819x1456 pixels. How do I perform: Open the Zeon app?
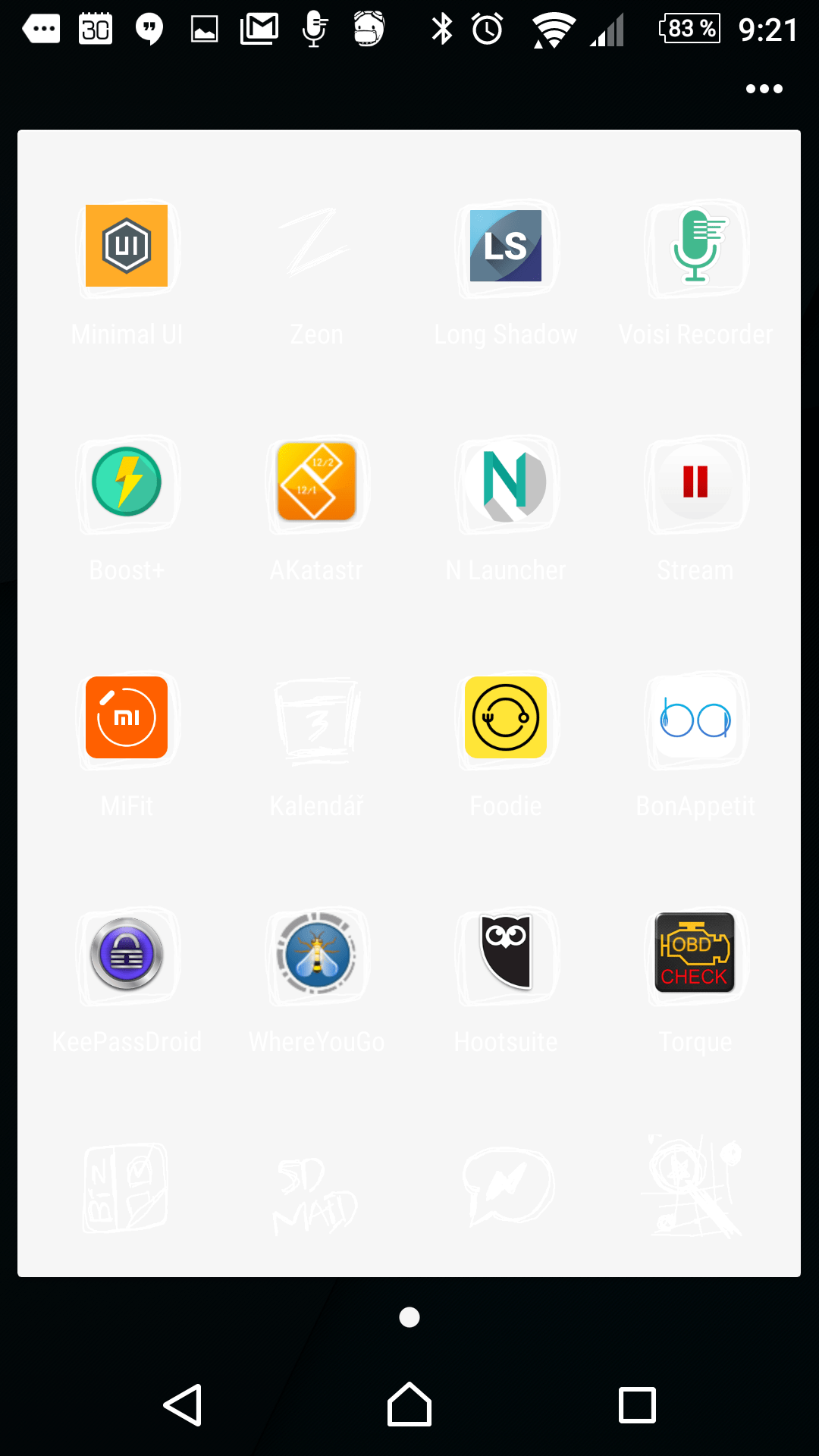coord(316,246)
